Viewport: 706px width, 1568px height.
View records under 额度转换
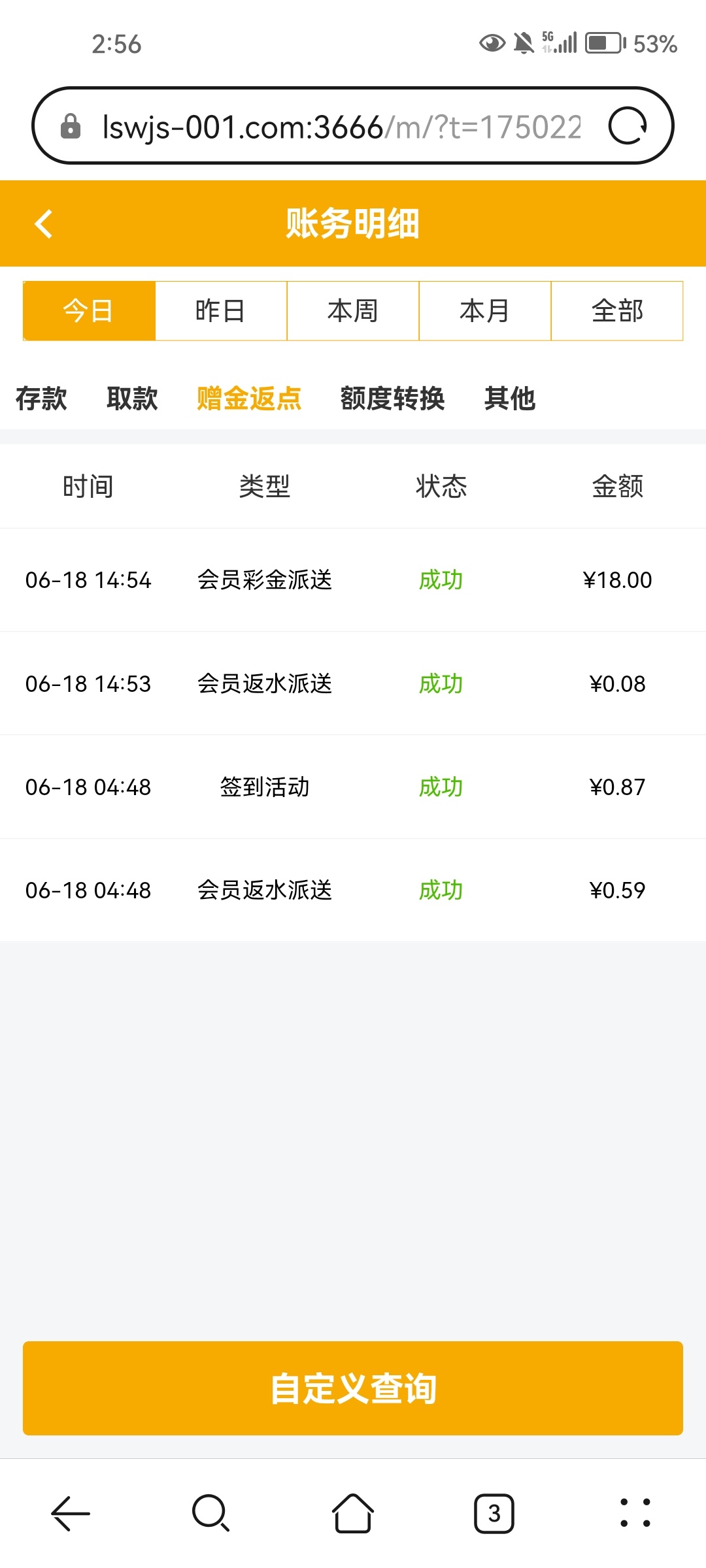coord(393,399)
